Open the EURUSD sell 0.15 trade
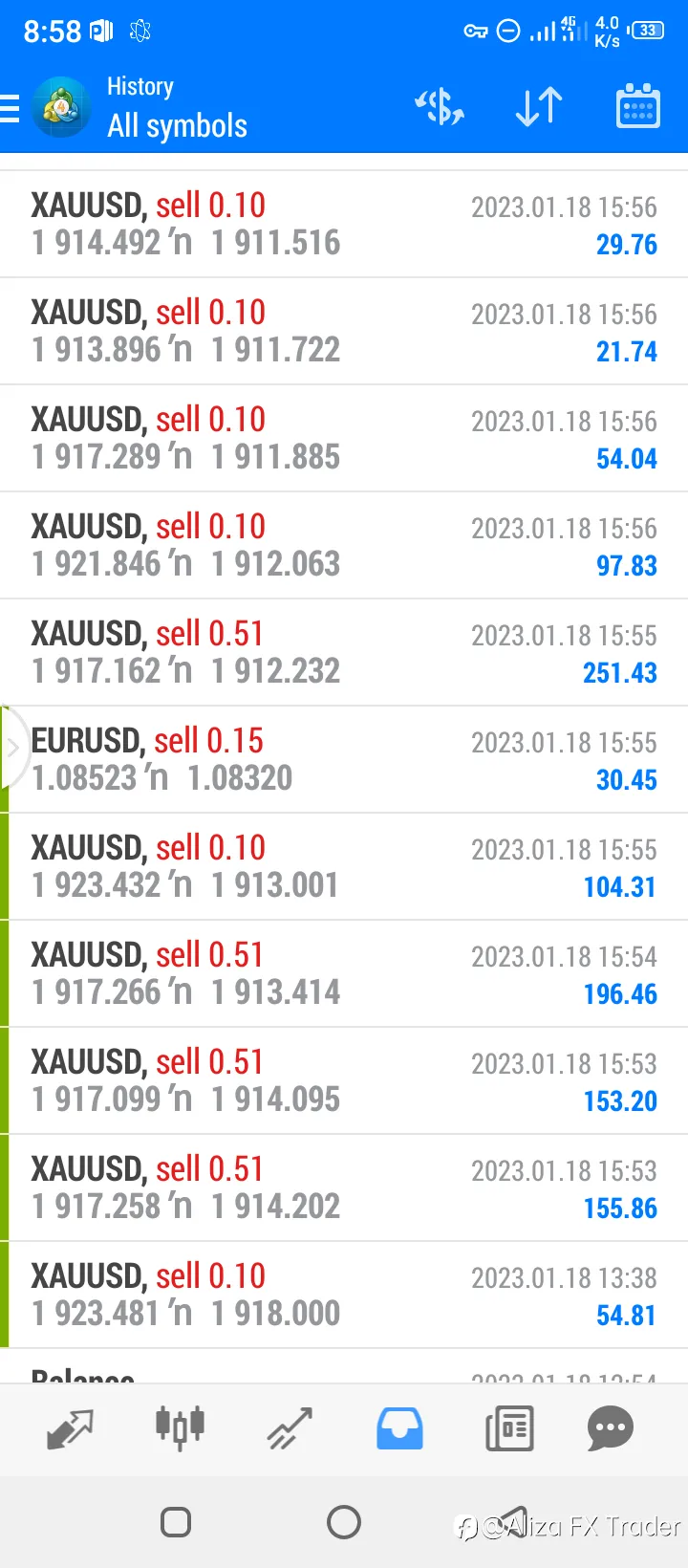688x1568 pixels. (344, 760)
